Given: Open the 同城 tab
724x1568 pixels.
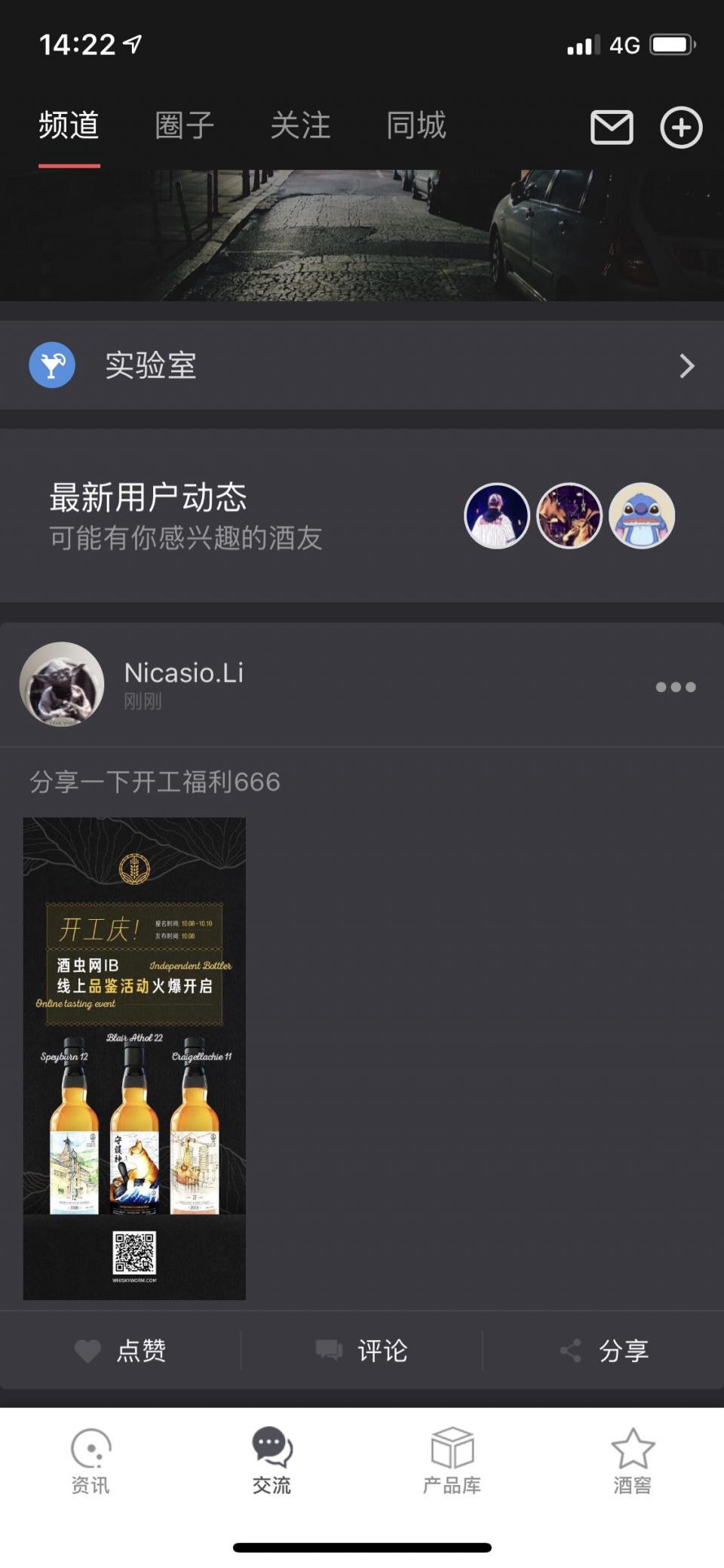Looking at the screenshot, I should click(x=417, y=125).
